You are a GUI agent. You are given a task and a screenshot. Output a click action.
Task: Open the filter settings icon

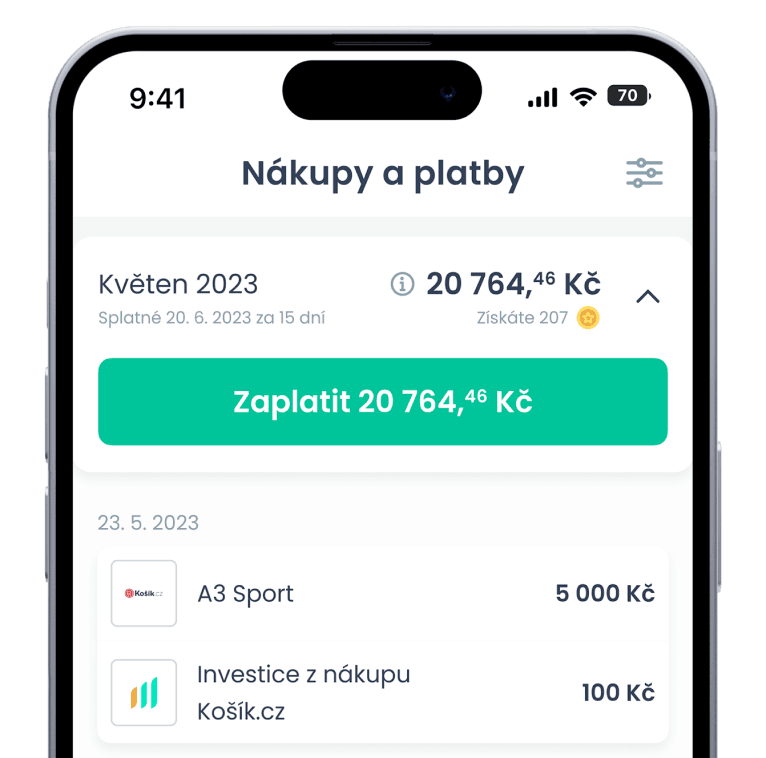(644, 173)
